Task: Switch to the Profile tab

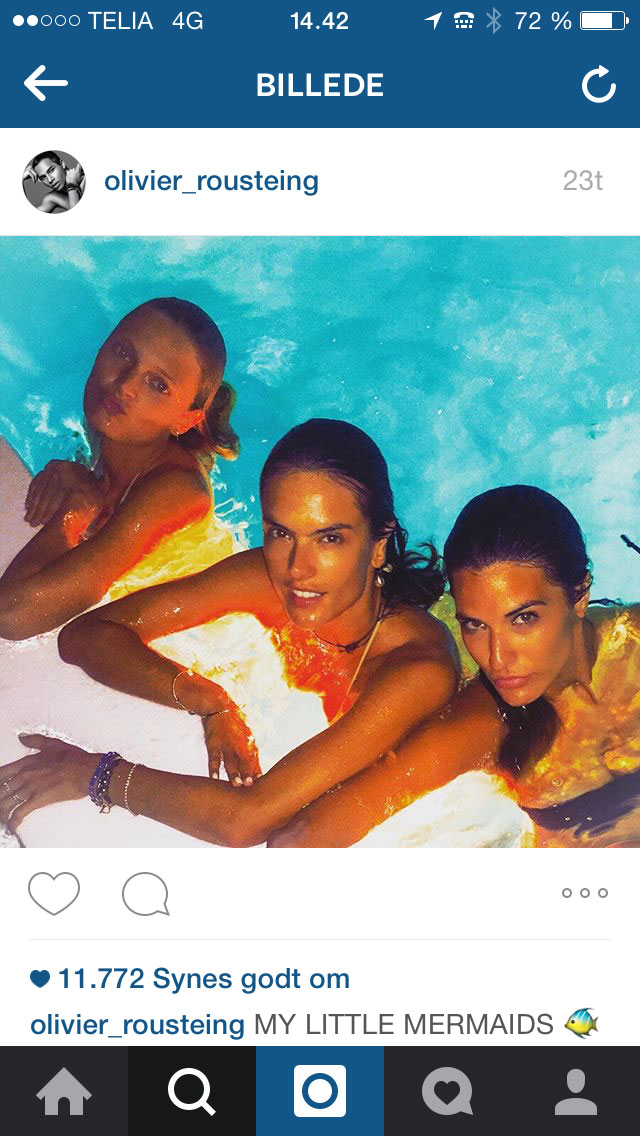Action: click(576, 1091)
